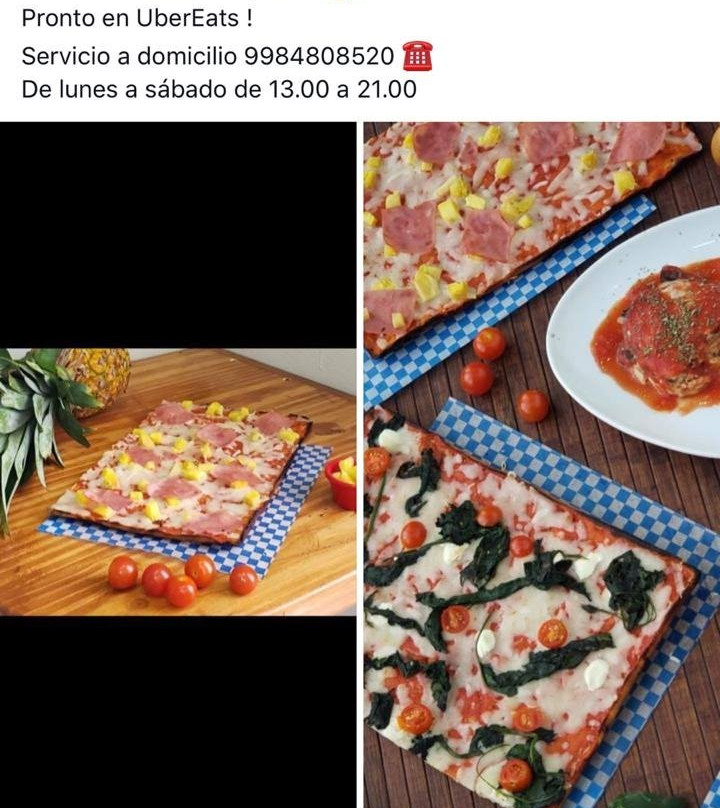Open the right photo with spinach pizza
Image resolution: width=720 pixels, height=808 pixels.
click(541, 465)
